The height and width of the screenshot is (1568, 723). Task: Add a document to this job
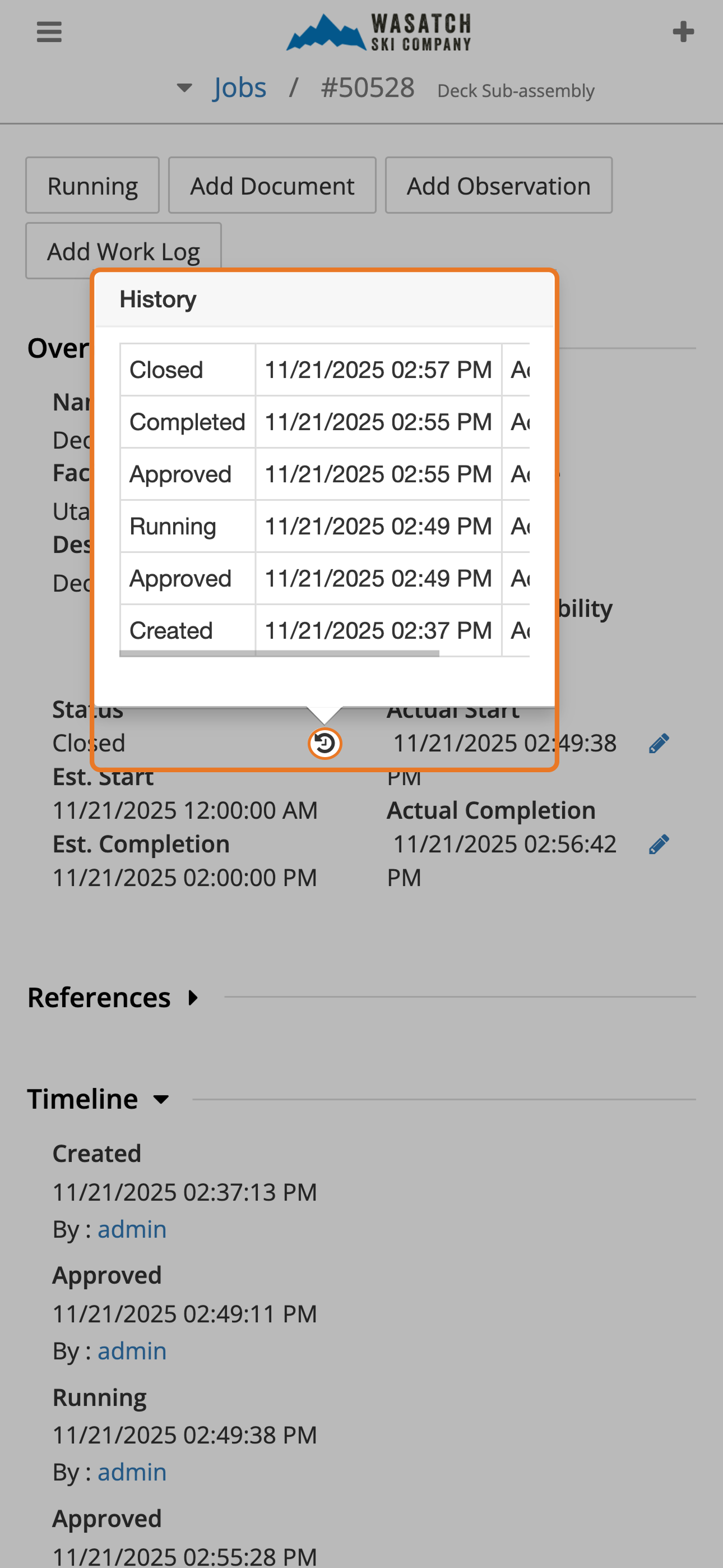coord(272,186)
